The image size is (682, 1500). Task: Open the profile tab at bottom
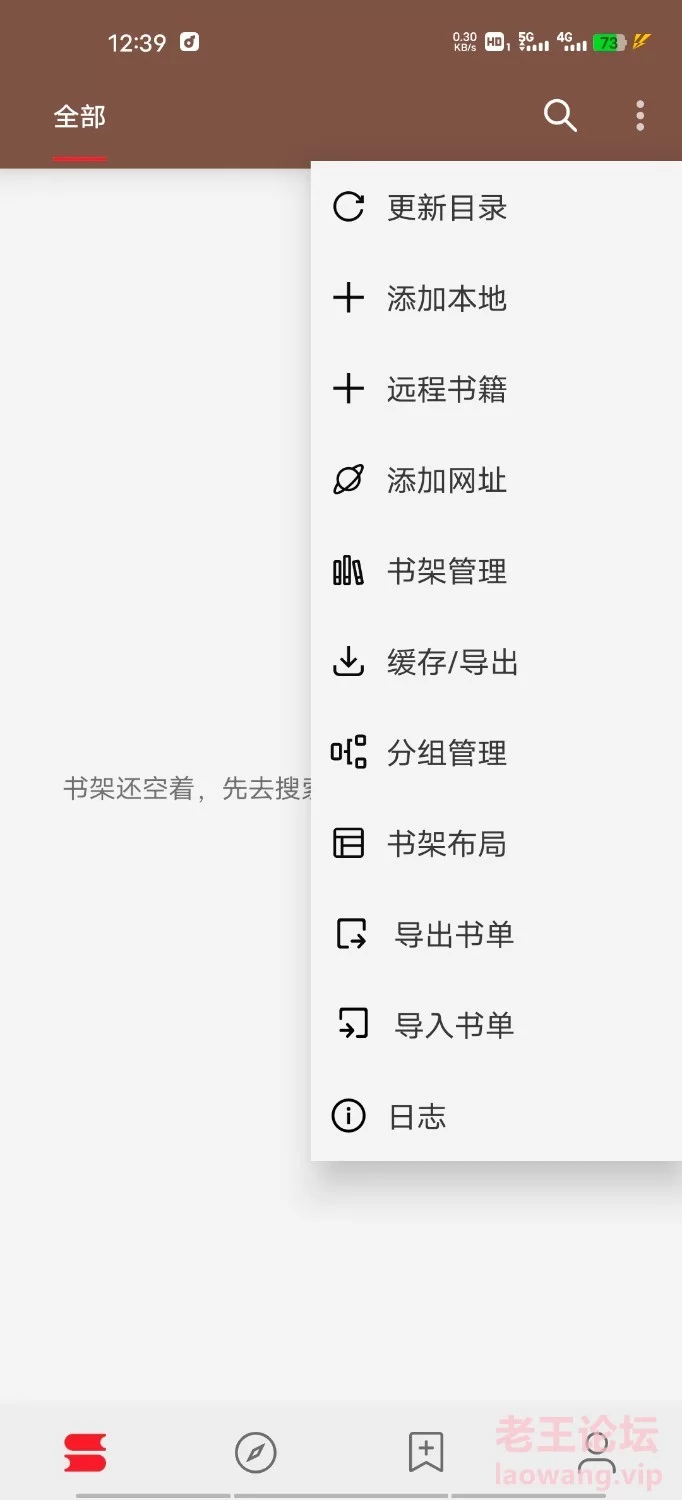(x=597, y=1455)
